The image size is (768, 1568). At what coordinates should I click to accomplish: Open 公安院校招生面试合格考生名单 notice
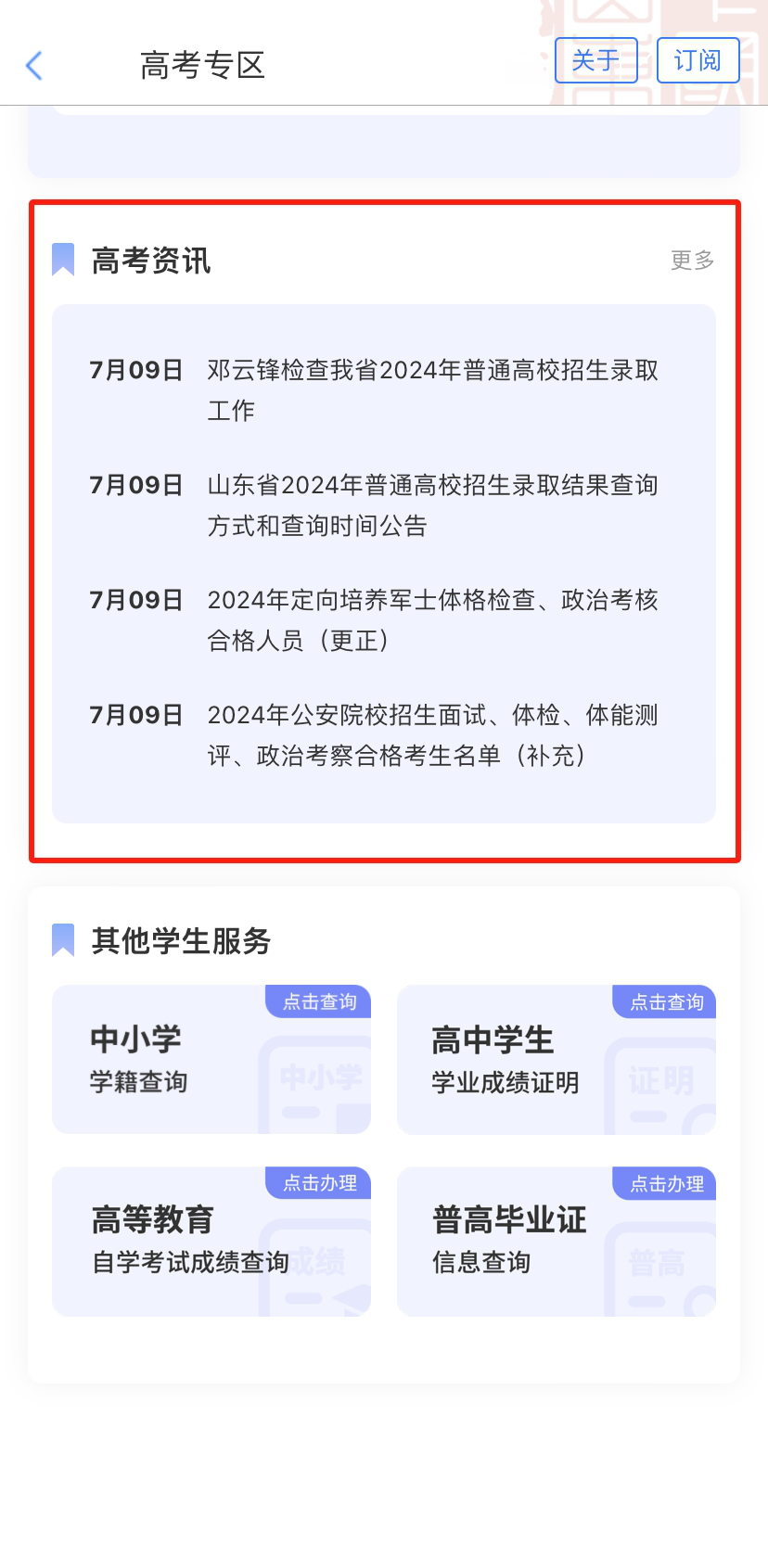[x=432, y=734]
